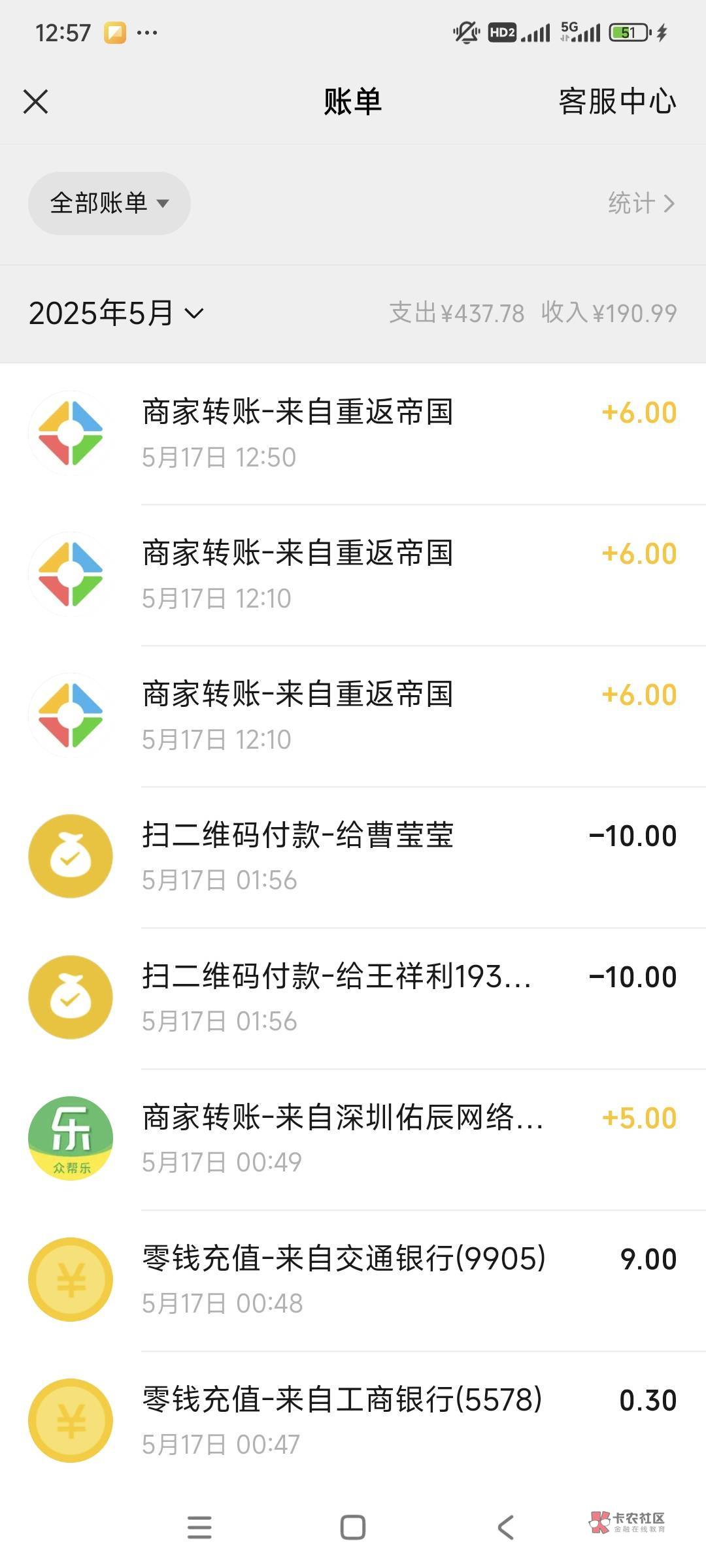This screenshot has width=706, height=1568.
Task: Open 统计 statistics
Action: [x=640, y=203]
